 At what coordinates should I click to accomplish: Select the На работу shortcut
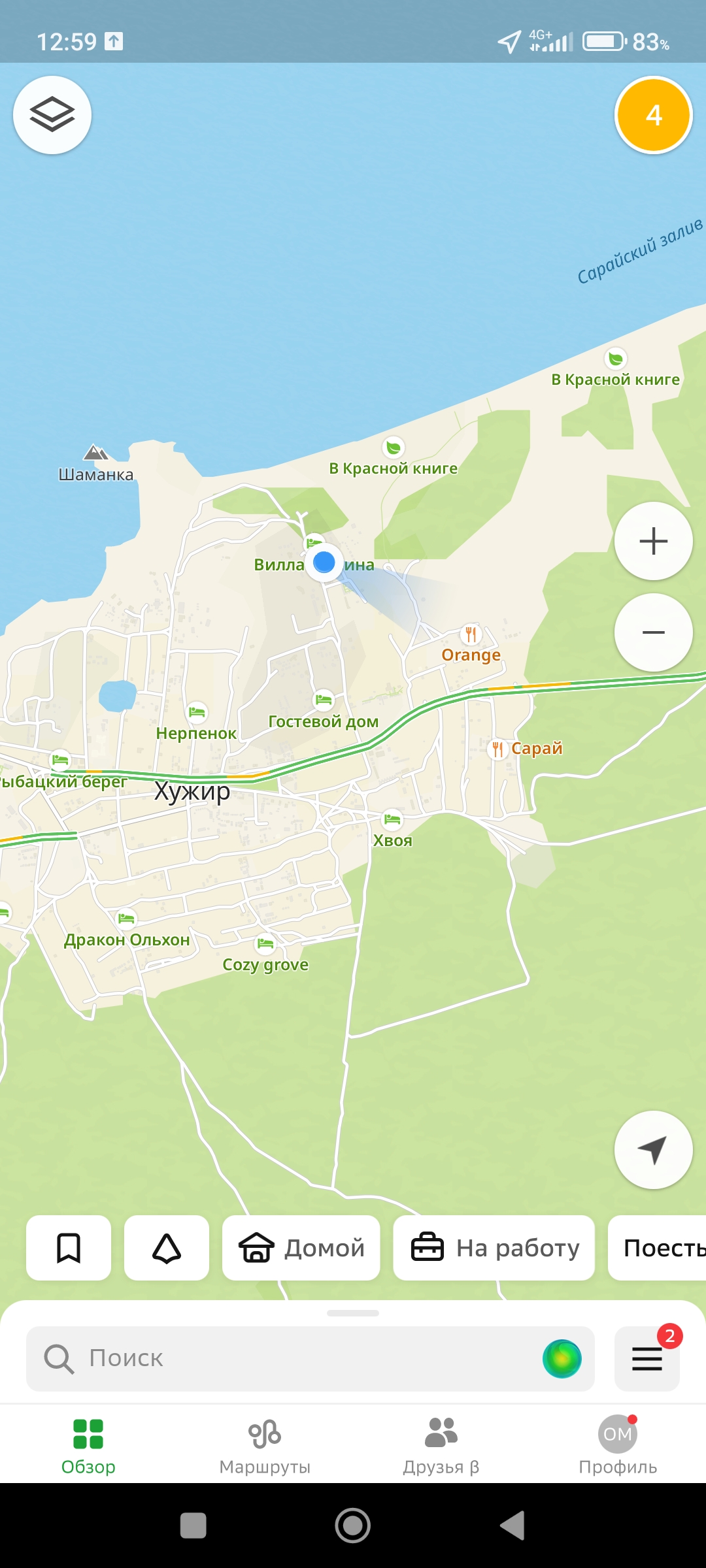point(494,1248)
